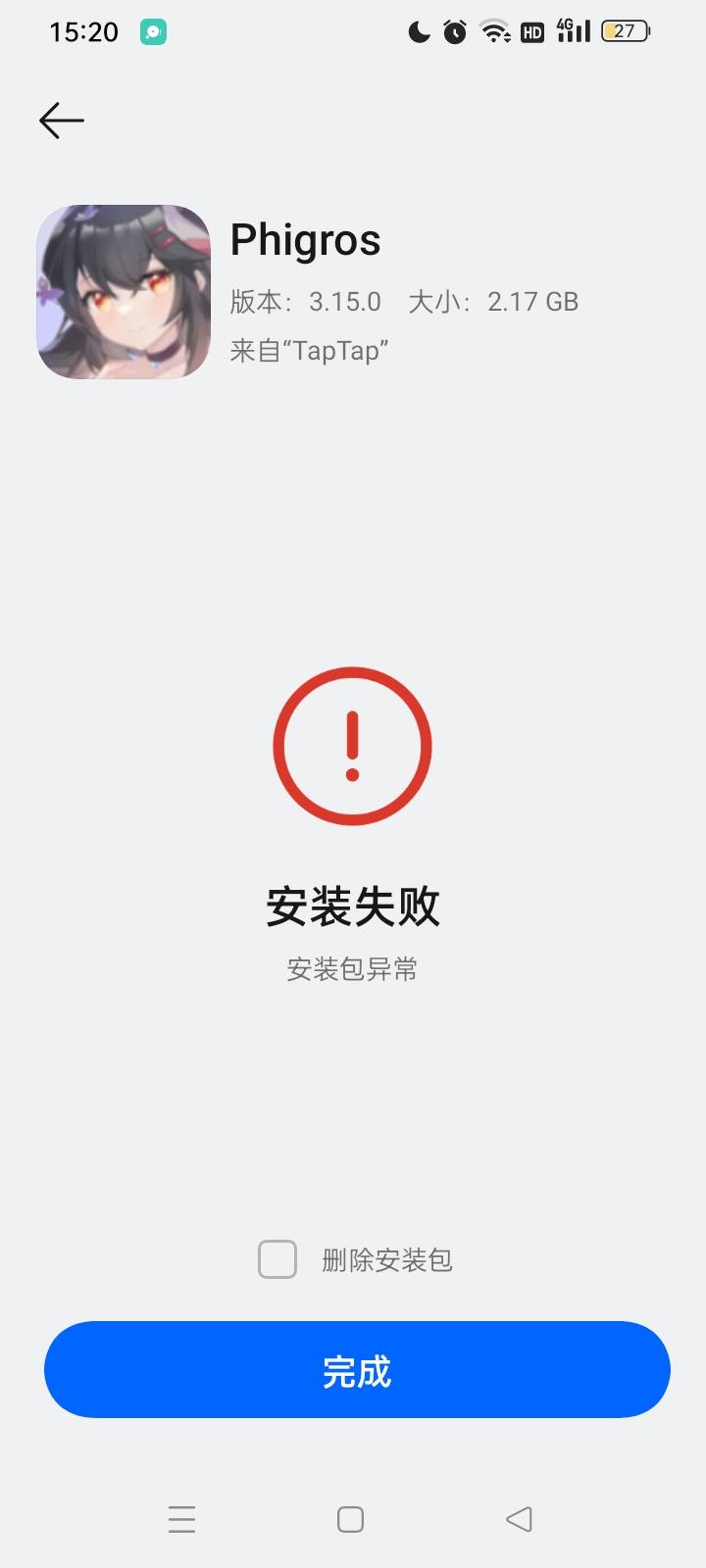Tap the home button in navigation bar
This screenshot has width=706, height=1568.
pos(349,1518)
